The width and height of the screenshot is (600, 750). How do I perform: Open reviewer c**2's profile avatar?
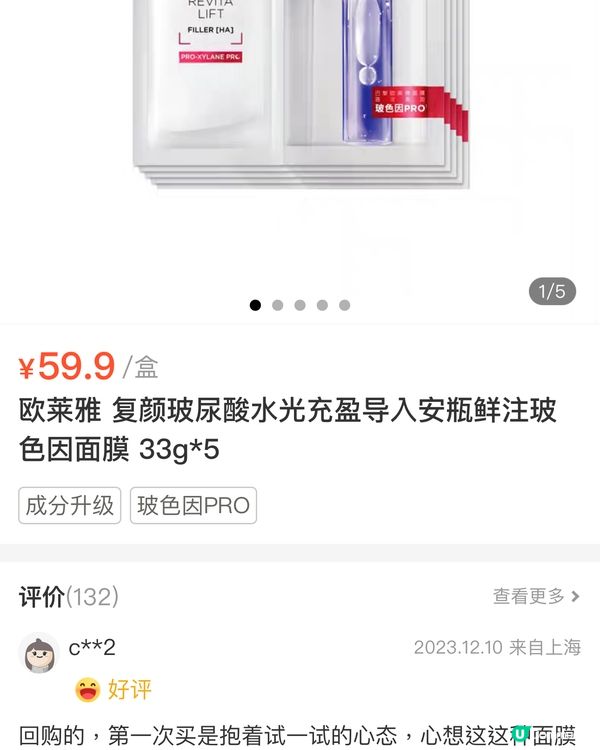coord(39,653)
